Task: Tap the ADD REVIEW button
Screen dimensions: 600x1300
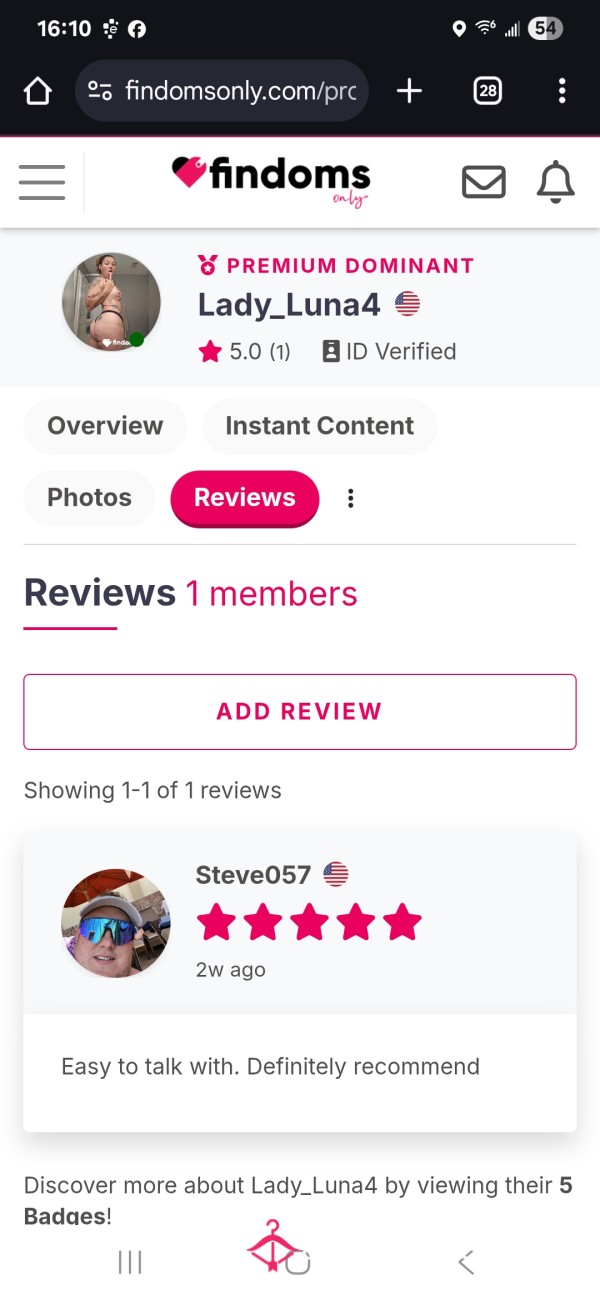Action: (300, 712)
